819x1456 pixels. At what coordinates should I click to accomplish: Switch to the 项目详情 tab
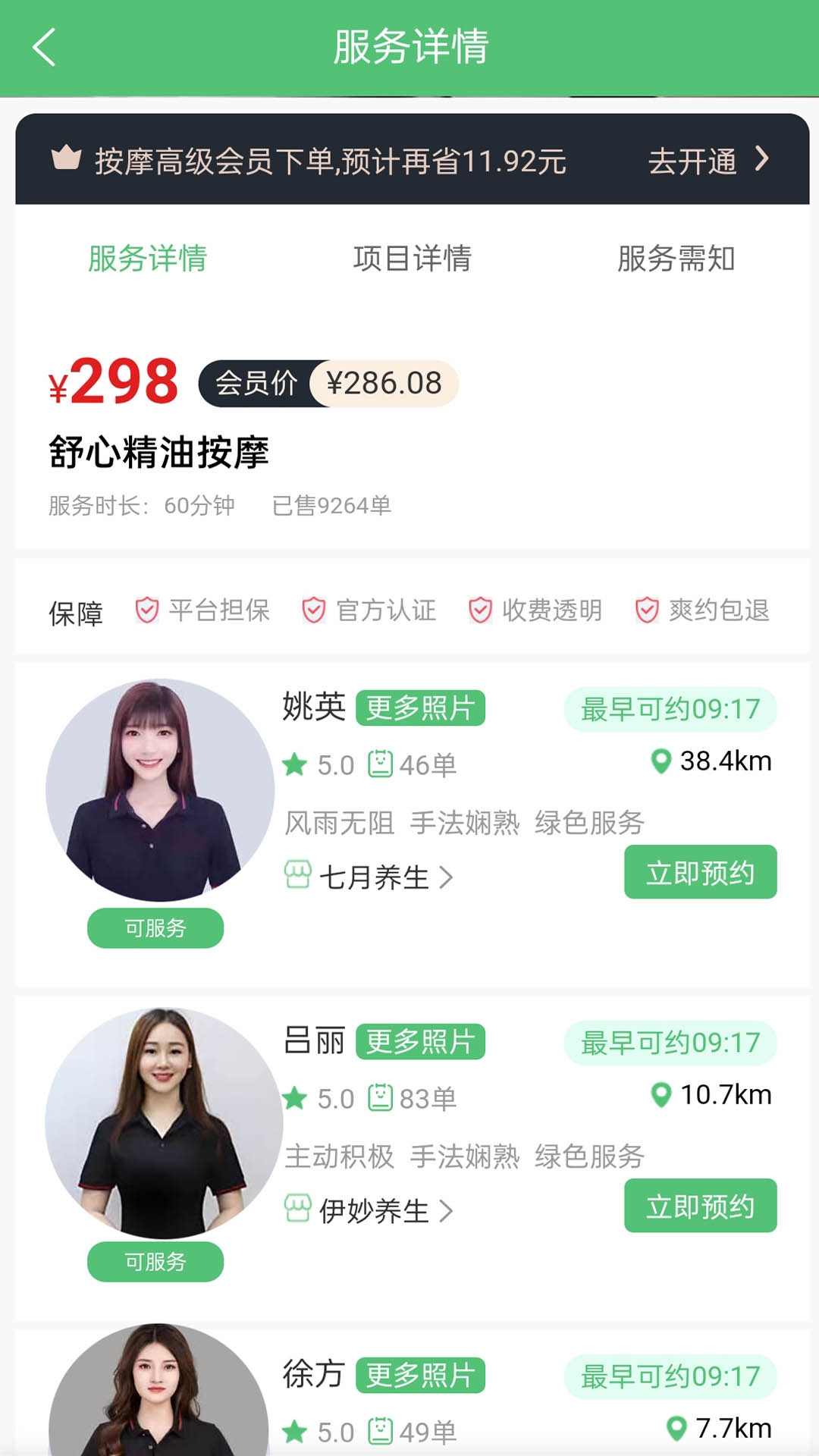point(412,259)
